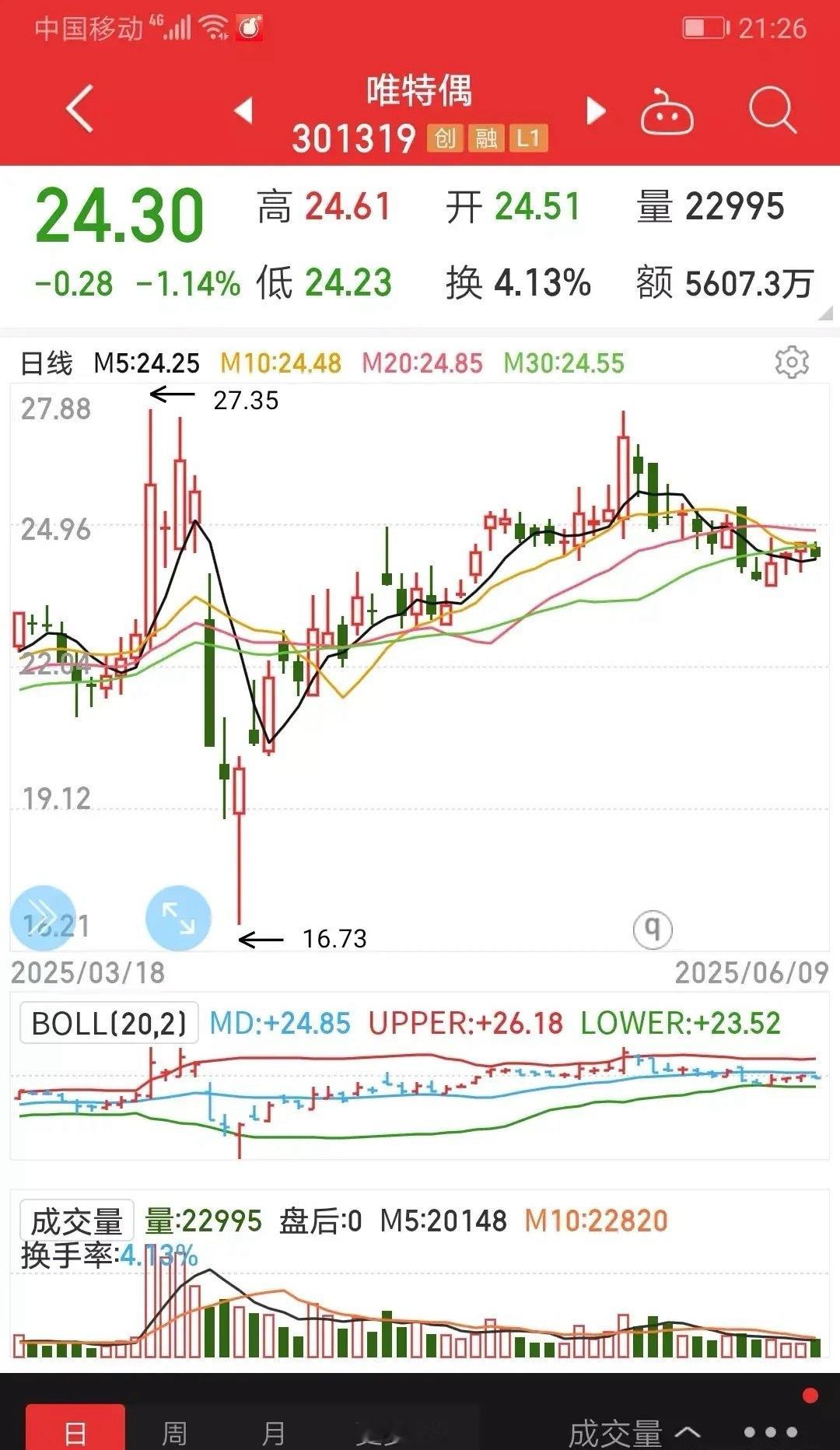Switch to the previous stock

click(x=244, y=110)
